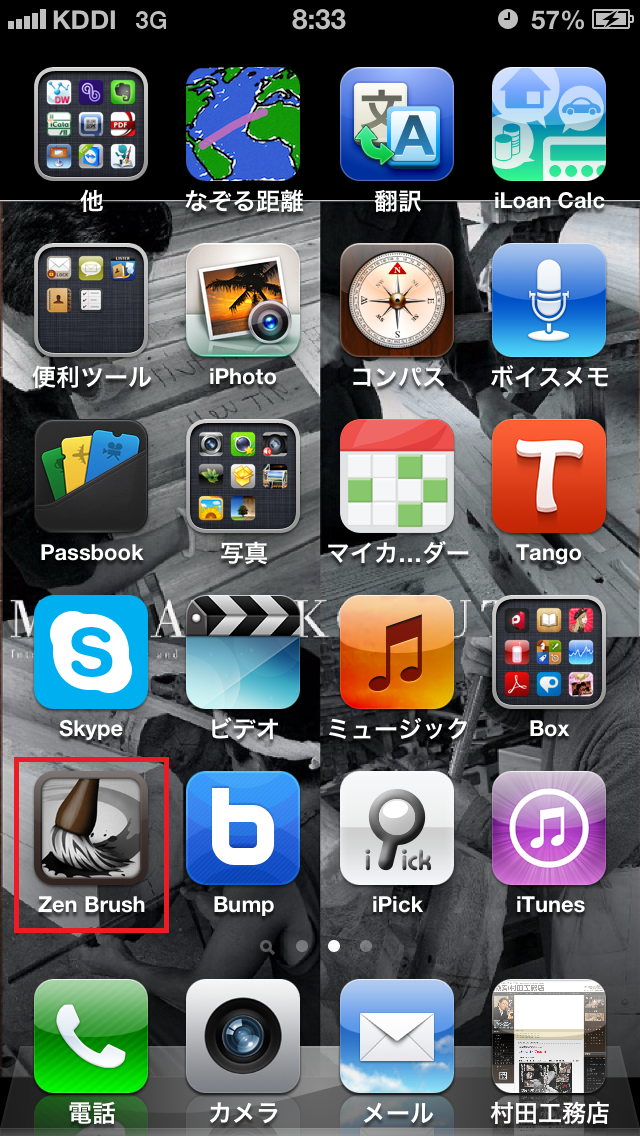Start the ボイスメモ voice memo app

(548, 300)
